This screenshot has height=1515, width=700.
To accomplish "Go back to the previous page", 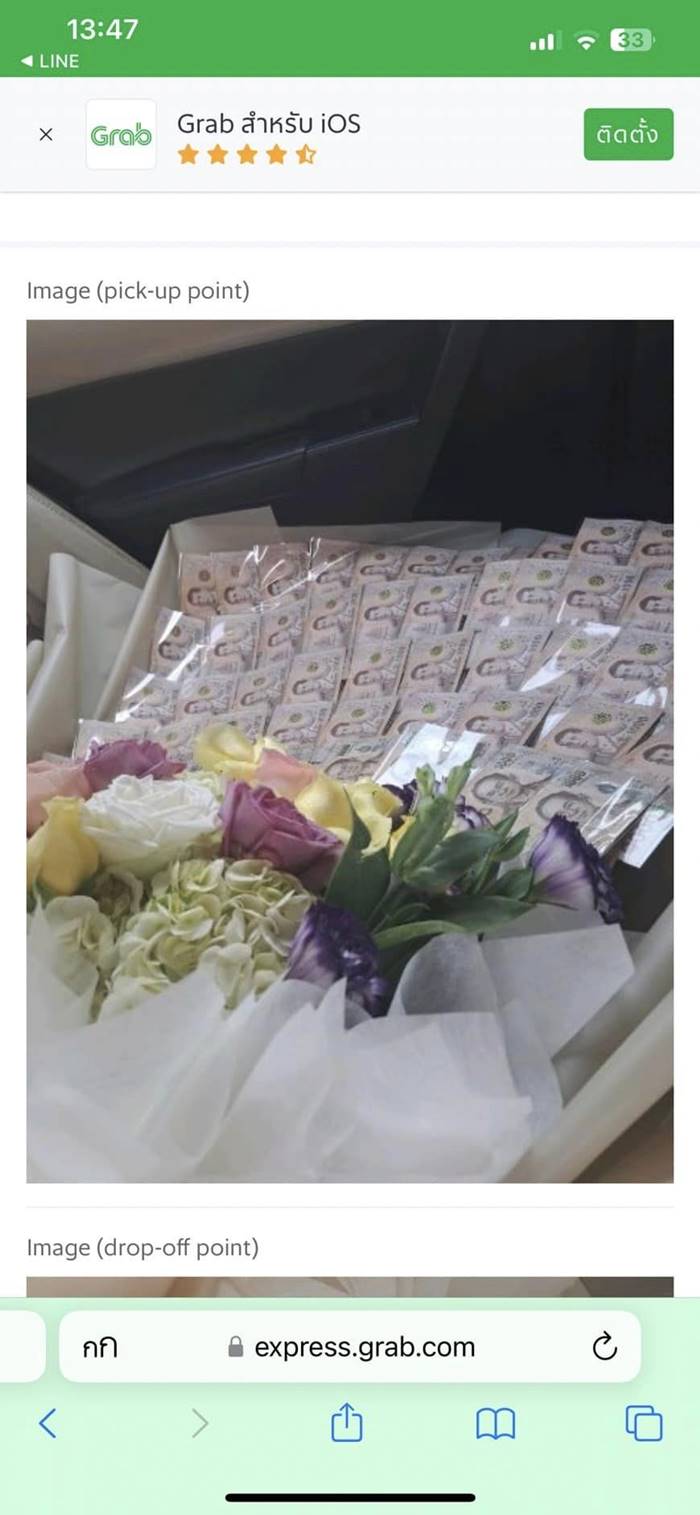I will (x=47, y=1422).
